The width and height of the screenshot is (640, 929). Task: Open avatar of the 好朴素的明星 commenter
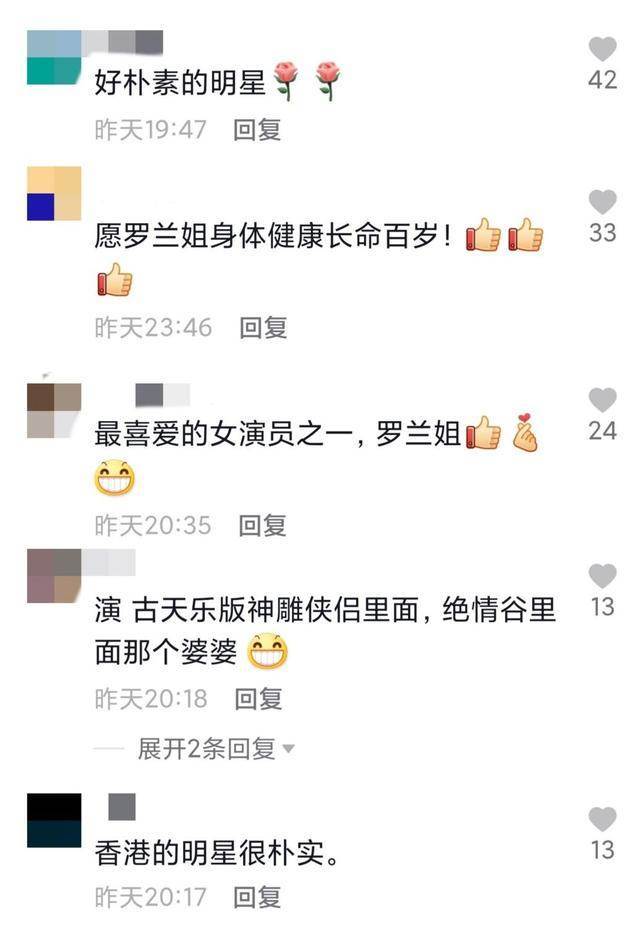[x=54, y=57]
